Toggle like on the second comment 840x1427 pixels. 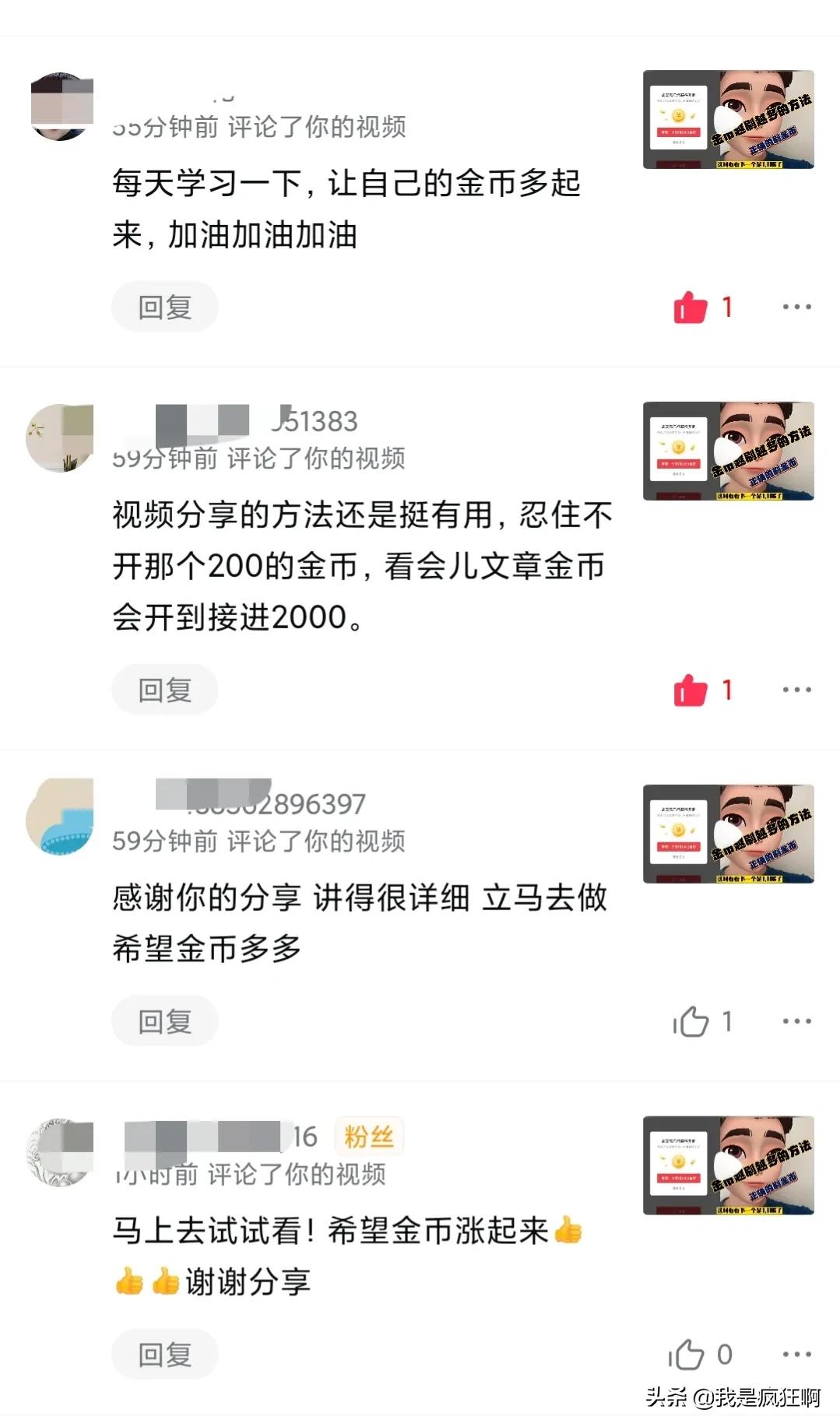coord(688,689)
